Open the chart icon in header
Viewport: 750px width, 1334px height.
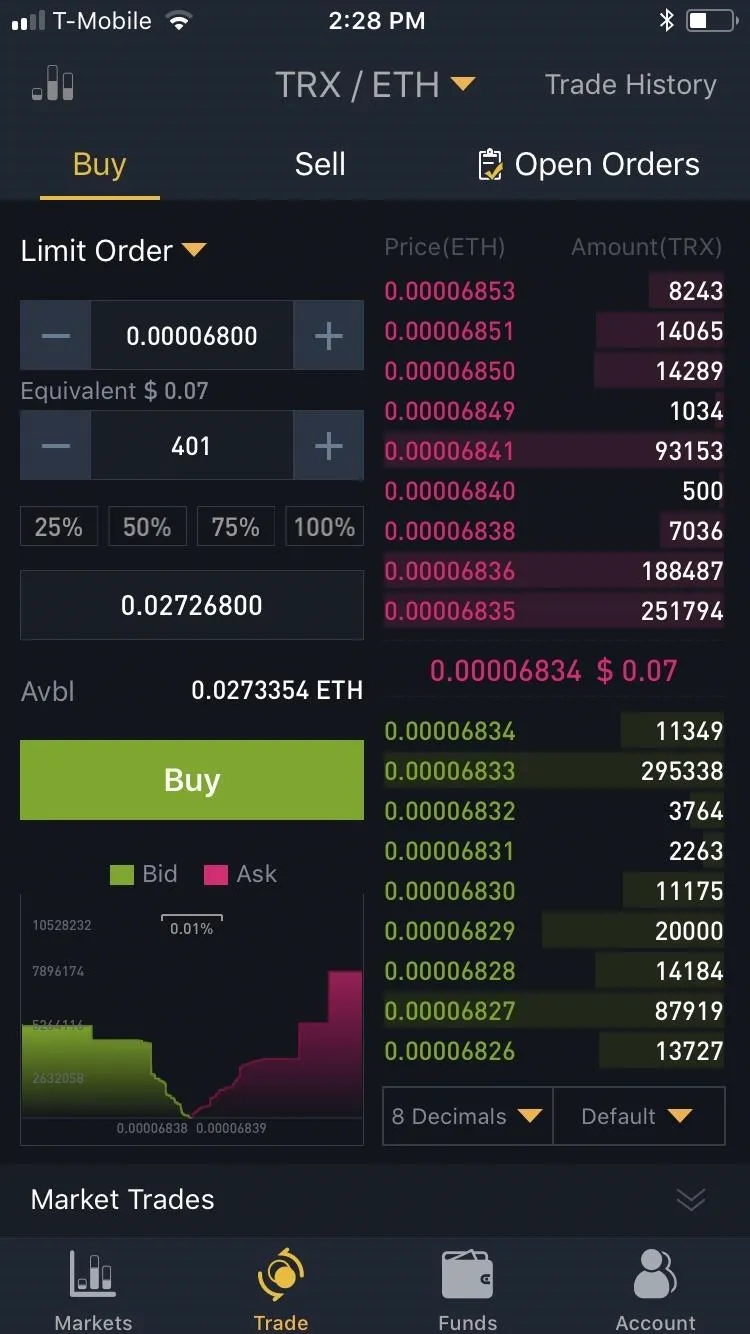click(x=53, y=84)
